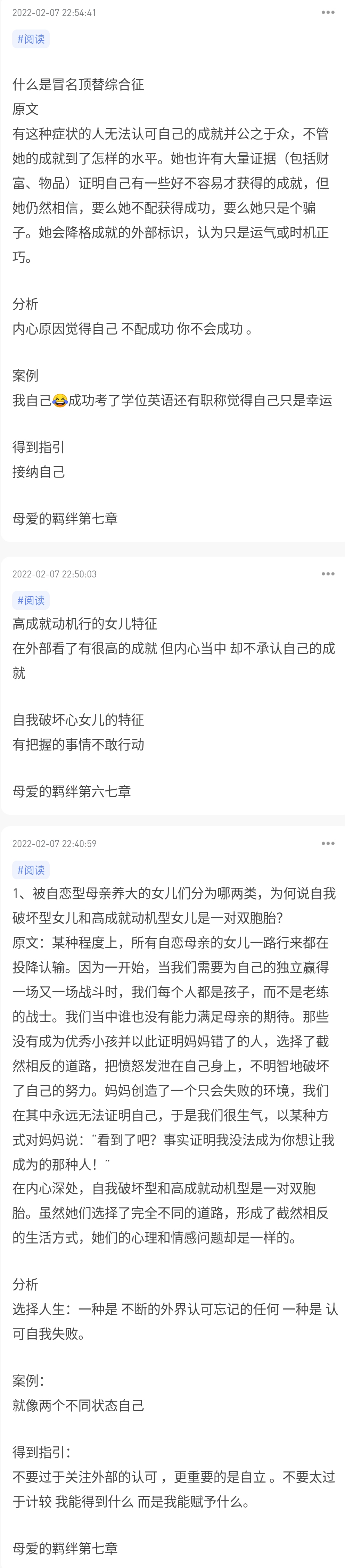The image size is (345, 1568).
Task: Open overflow menu of the 22:50:03 note
Action: [x=328, y=574]
